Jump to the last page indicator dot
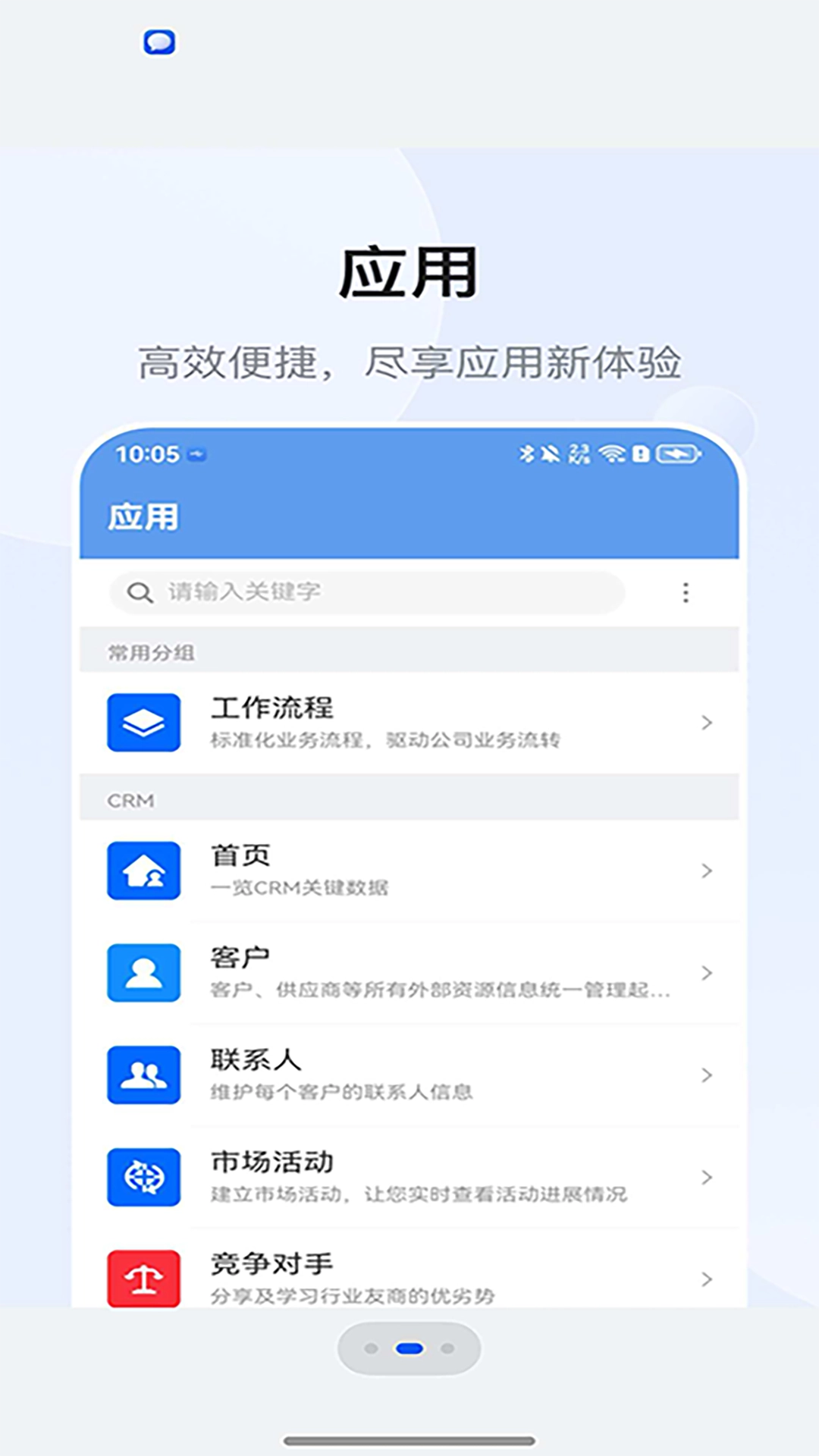 tap(447, 1348)
